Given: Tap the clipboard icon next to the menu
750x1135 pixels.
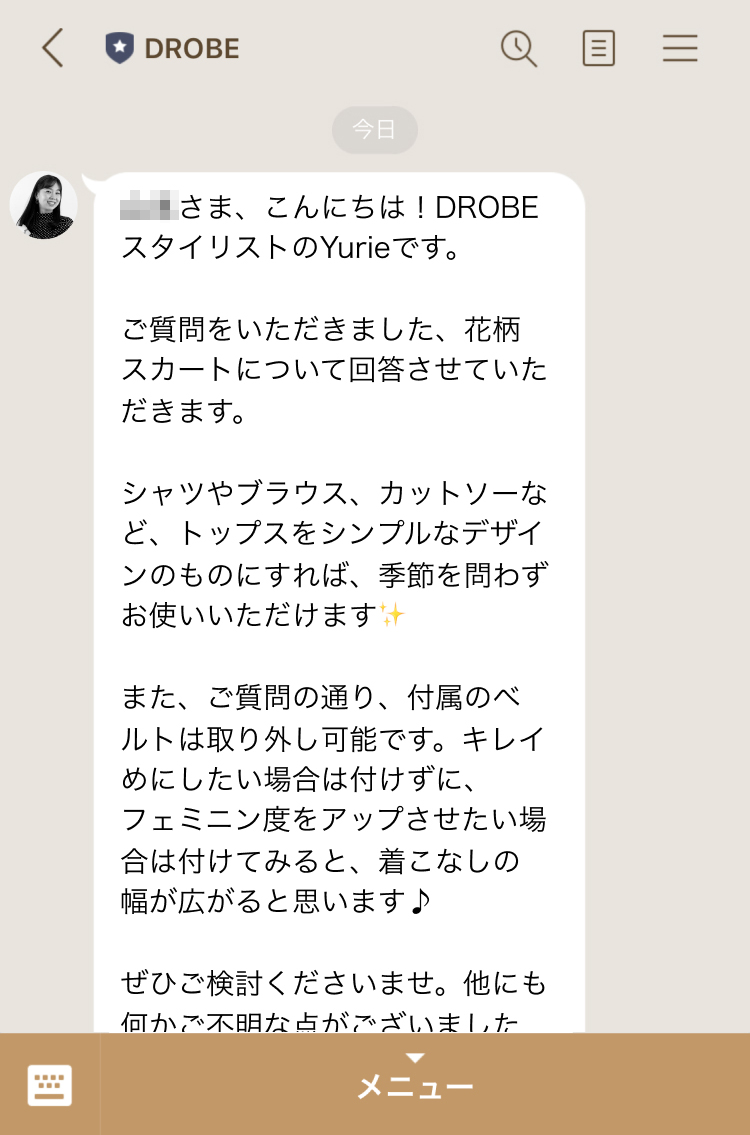Looking at the screenshot, I should pos(598,48).
